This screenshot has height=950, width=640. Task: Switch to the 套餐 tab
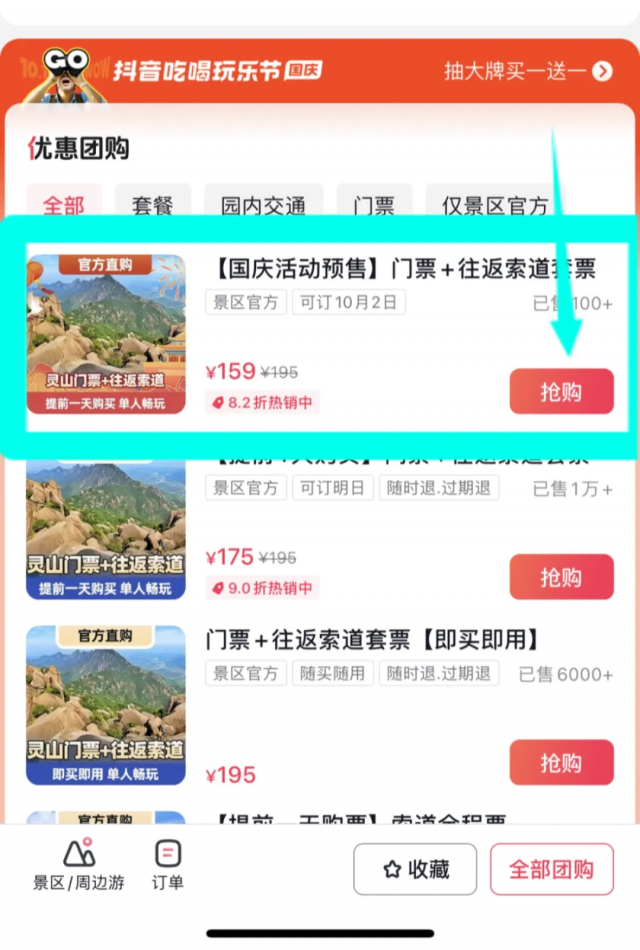(x=152, y=206)
